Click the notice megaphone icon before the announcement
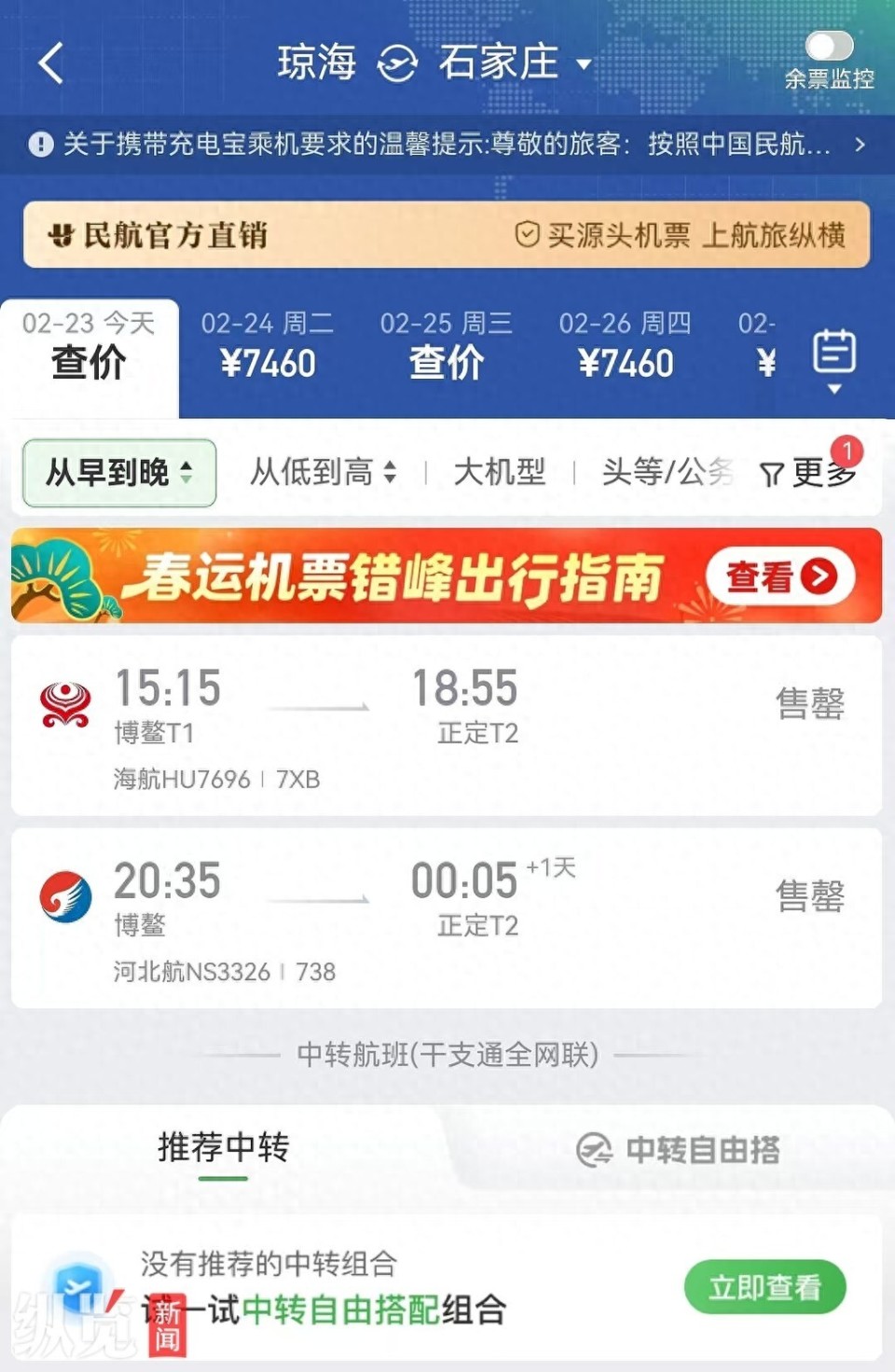 pyautogui.click(x=41, y=145)
